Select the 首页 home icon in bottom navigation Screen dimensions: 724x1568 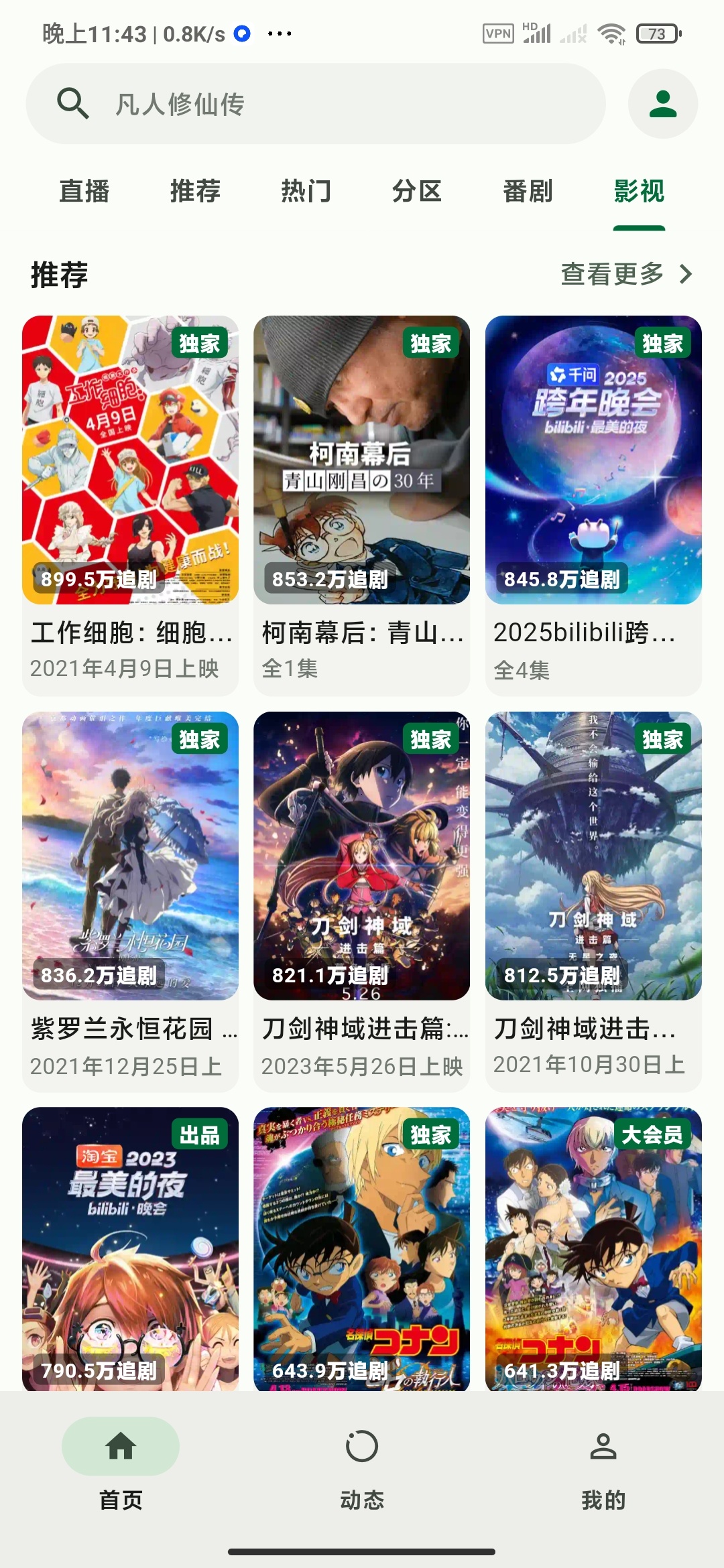120,1447
